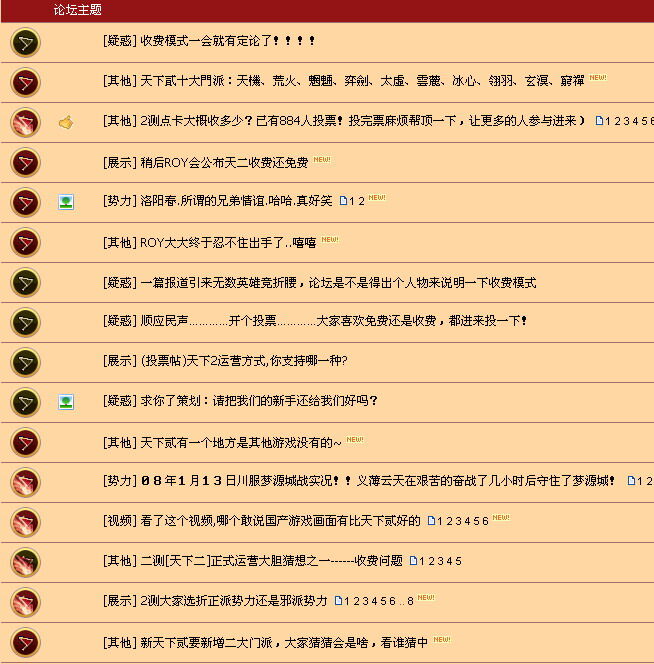Image resolution: width=654 pixels, height=664 pixels.
Task: Go to page 5 of 正式运营大胆猜想 thread
Action: [458, 561]
